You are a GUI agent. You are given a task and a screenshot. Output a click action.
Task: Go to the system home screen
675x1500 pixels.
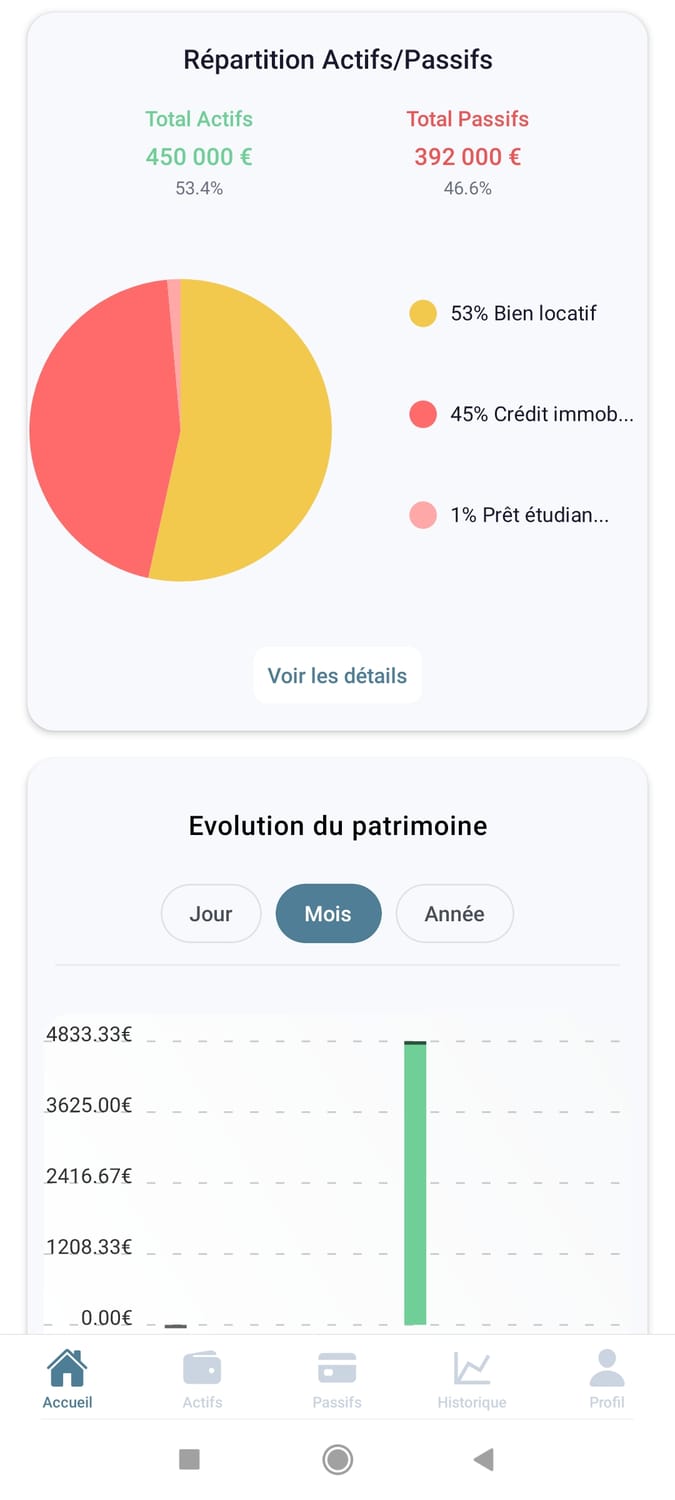pyautogui.click(x=338, y=1460)
